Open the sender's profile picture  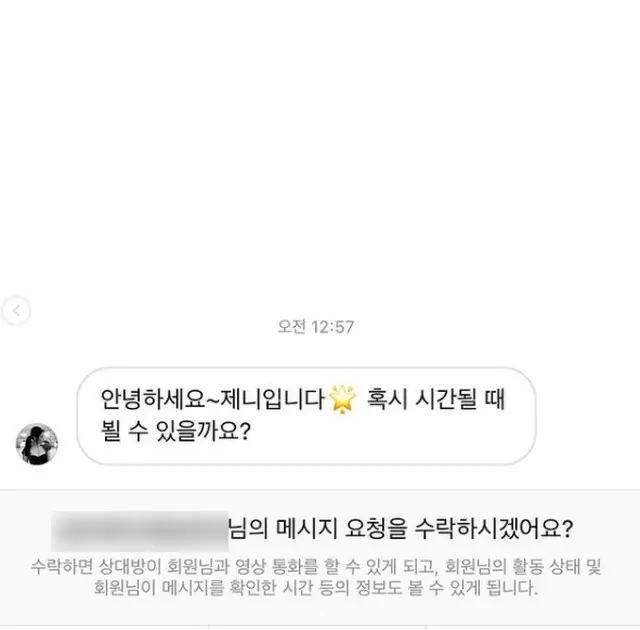coord(37,443)
